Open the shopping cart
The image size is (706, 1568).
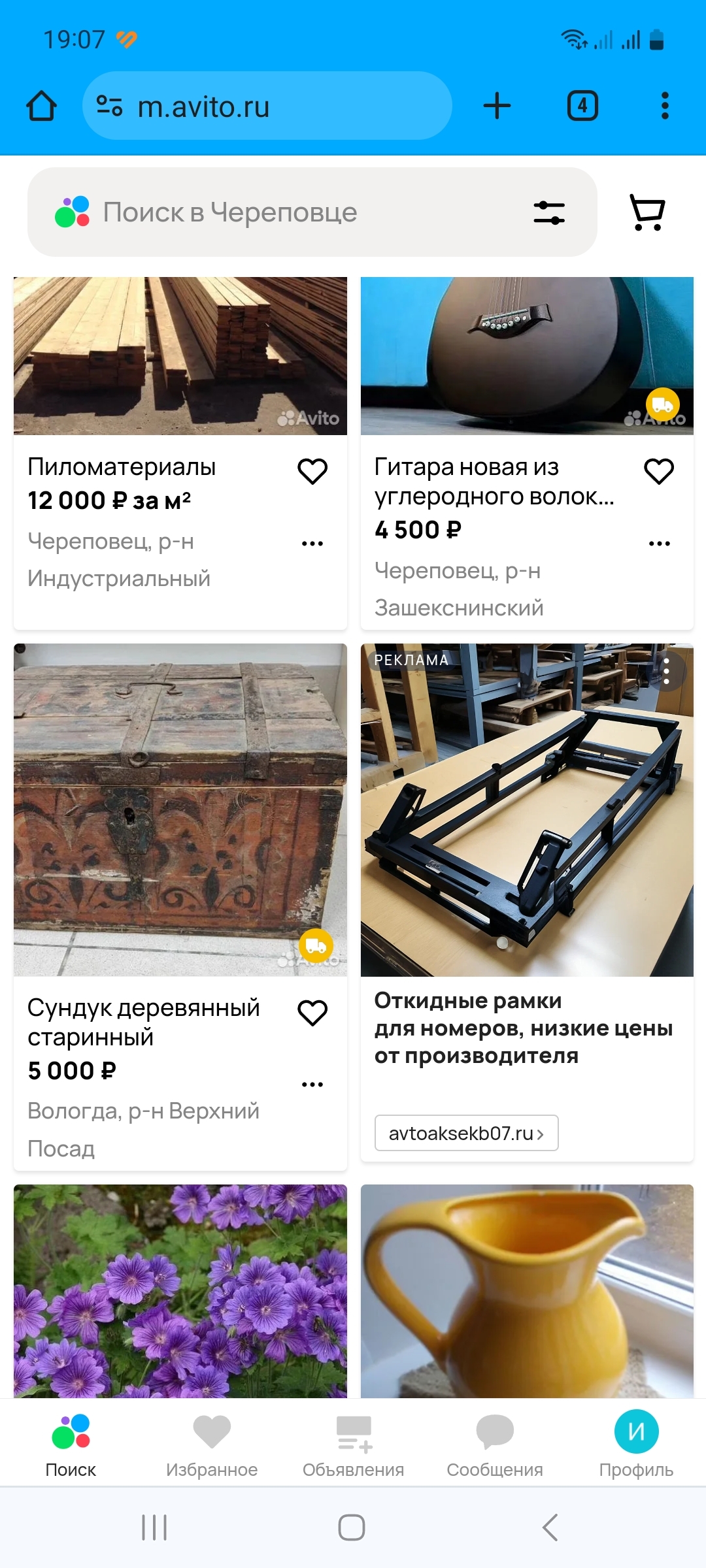click(x=647, y=212)
